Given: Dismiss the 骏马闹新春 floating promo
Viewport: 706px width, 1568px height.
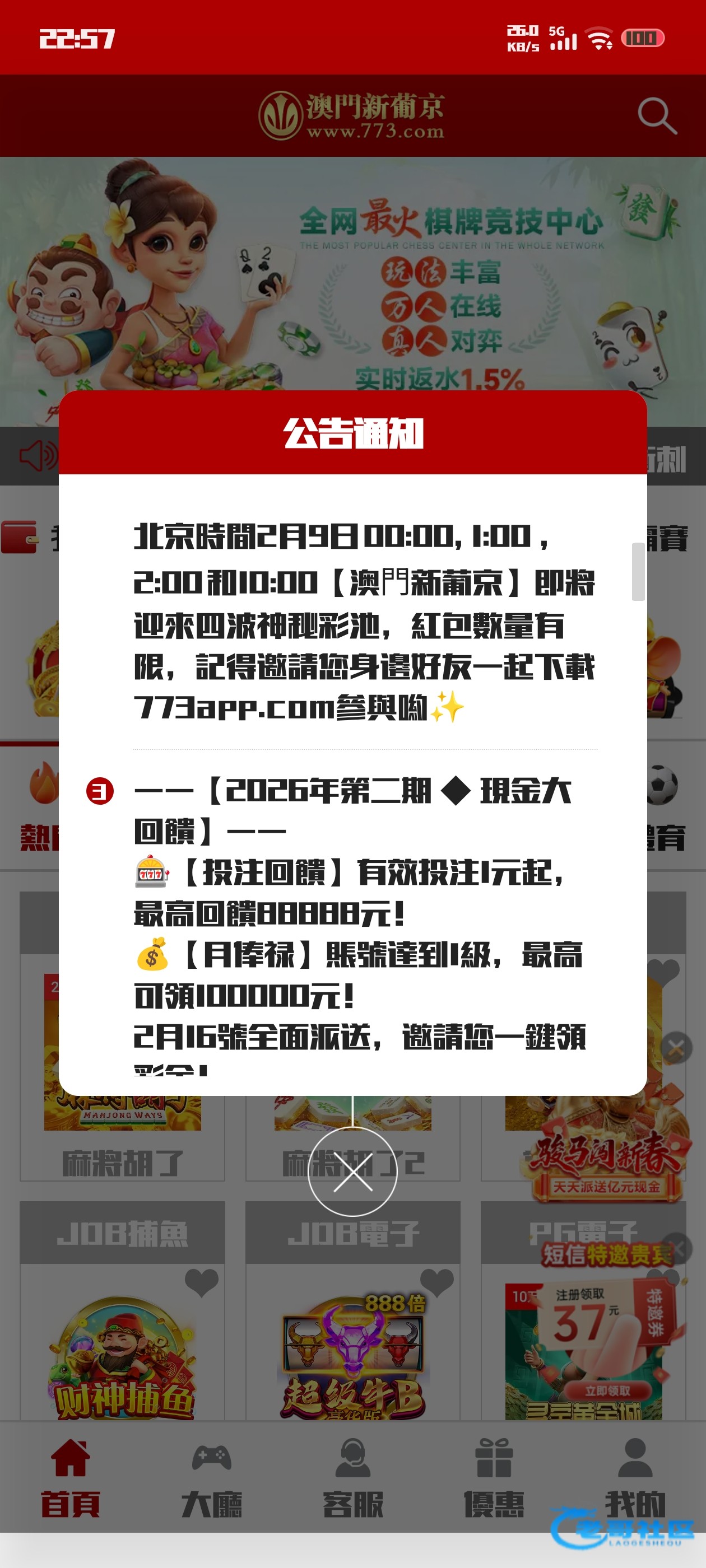Looking at the screenshot, I should tap(676, 1048).
